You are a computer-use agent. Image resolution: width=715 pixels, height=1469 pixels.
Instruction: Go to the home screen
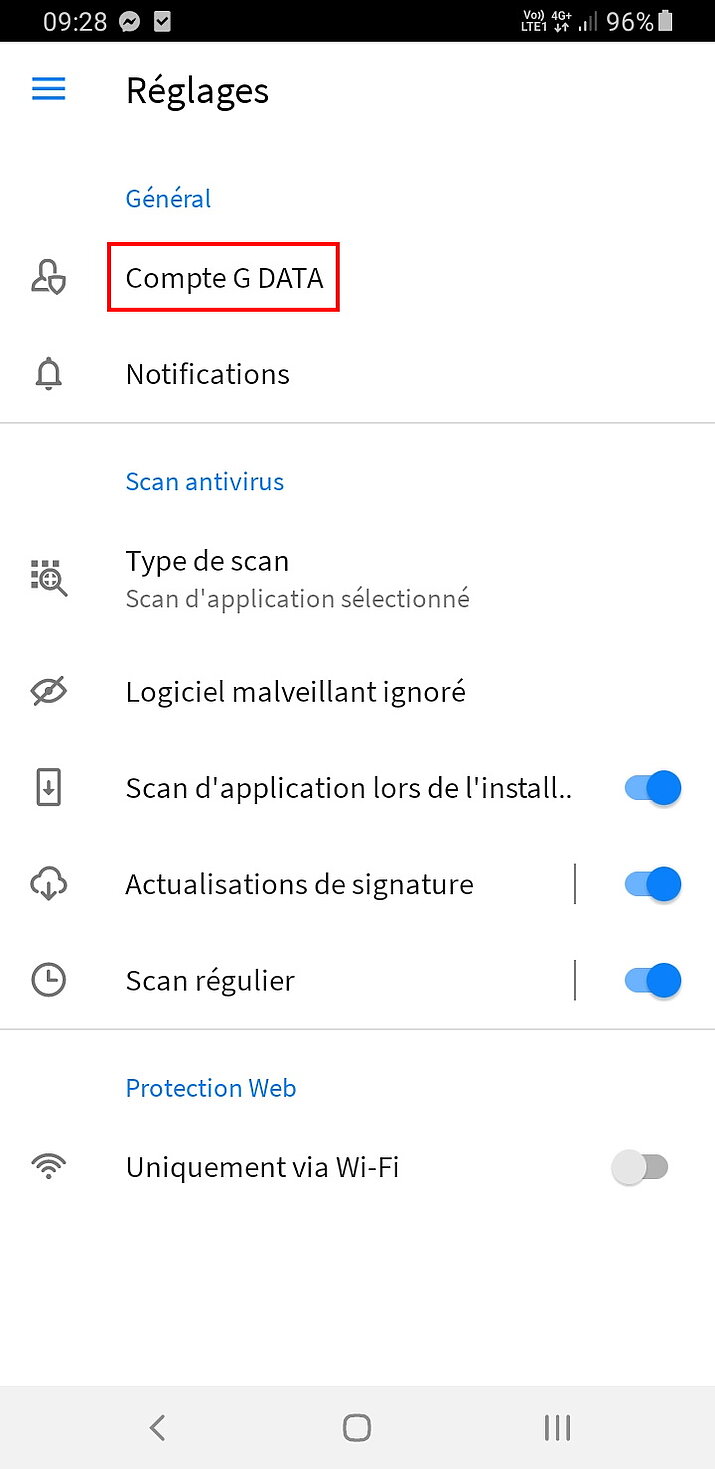point(357,1427)
